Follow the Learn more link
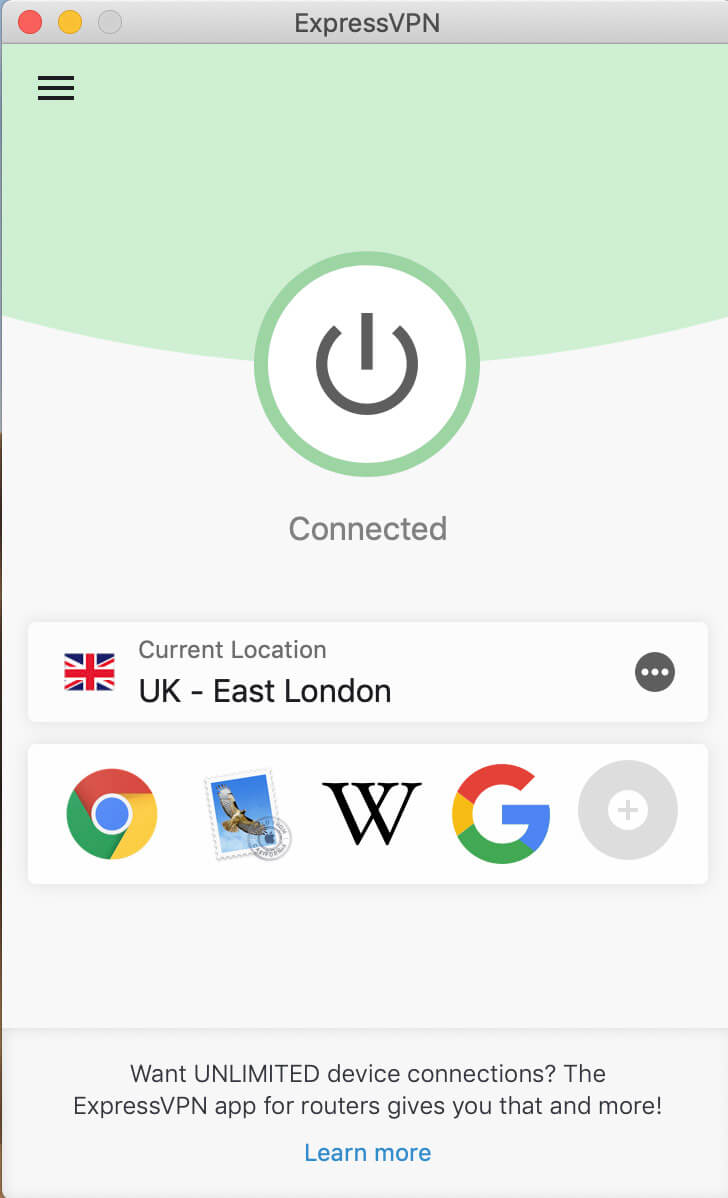The image size is (728, 1198). [367, 1152]
